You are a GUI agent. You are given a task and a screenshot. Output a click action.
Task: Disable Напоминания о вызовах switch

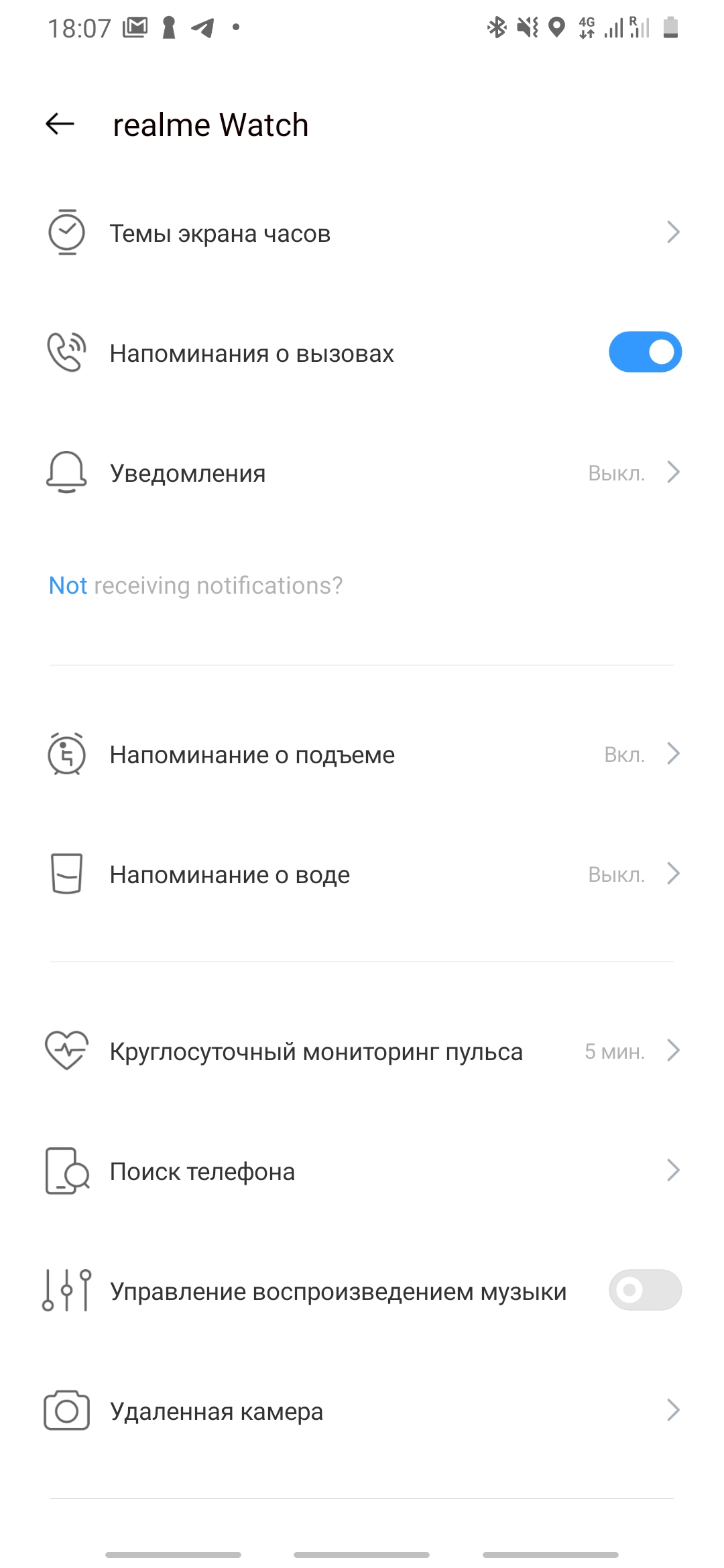point(644,352)
